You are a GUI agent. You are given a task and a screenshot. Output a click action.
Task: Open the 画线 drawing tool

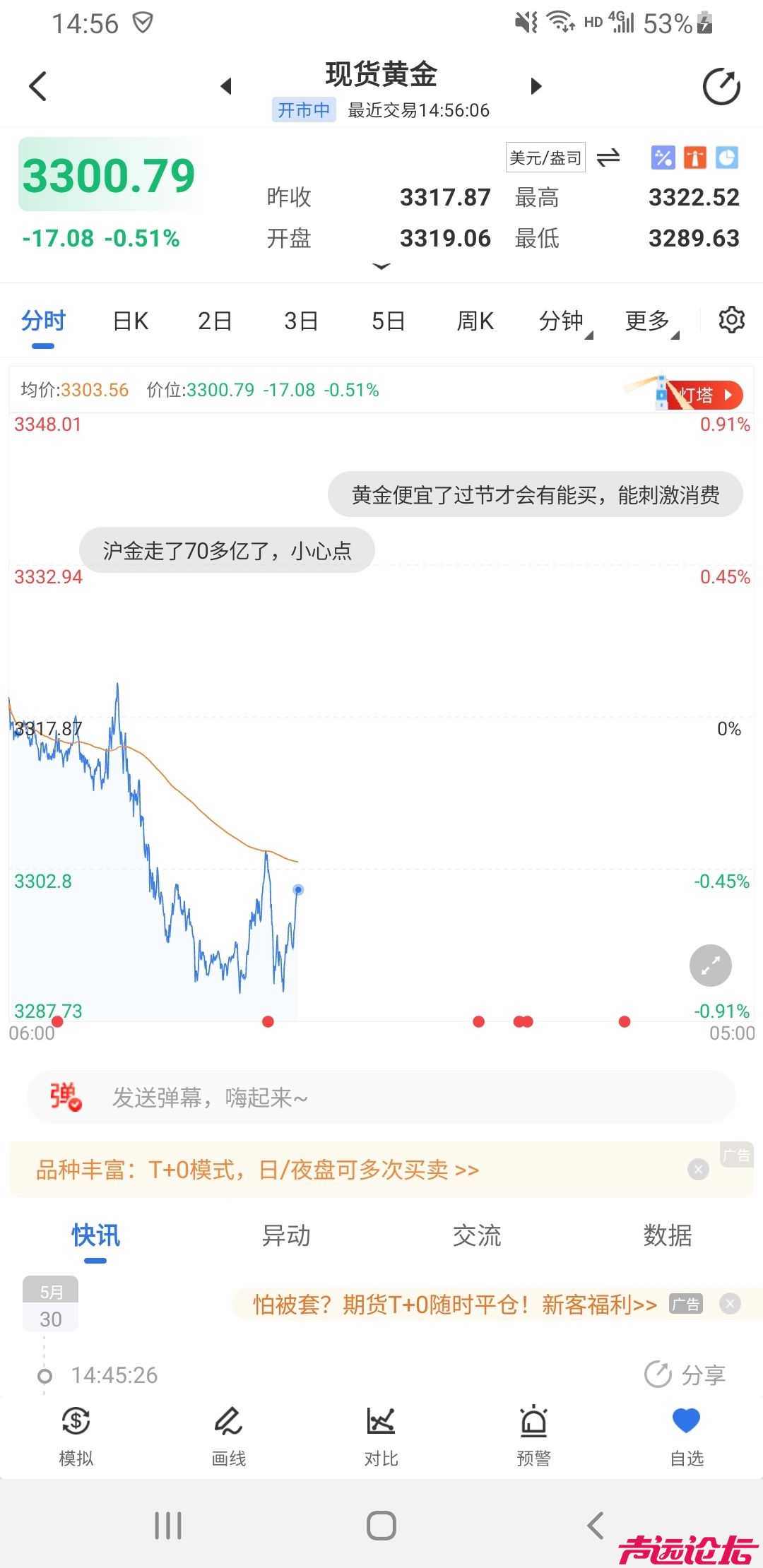point(228,1435)
